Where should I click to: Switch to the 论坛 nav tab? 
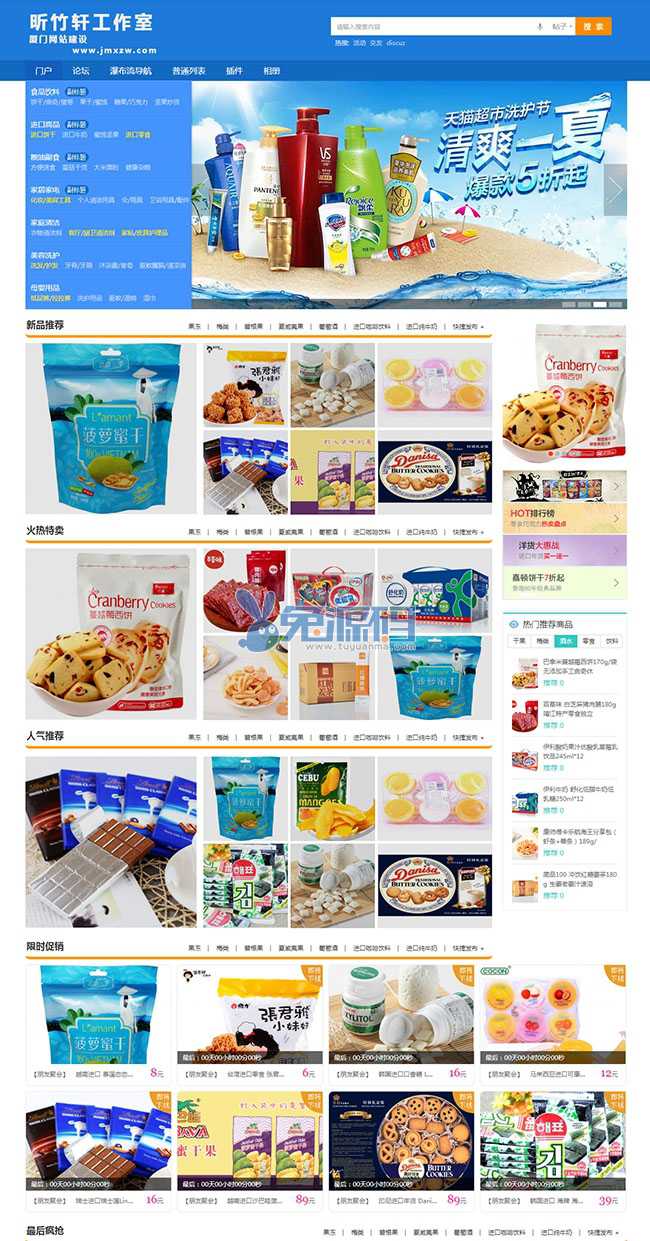(x=81, y=71)
